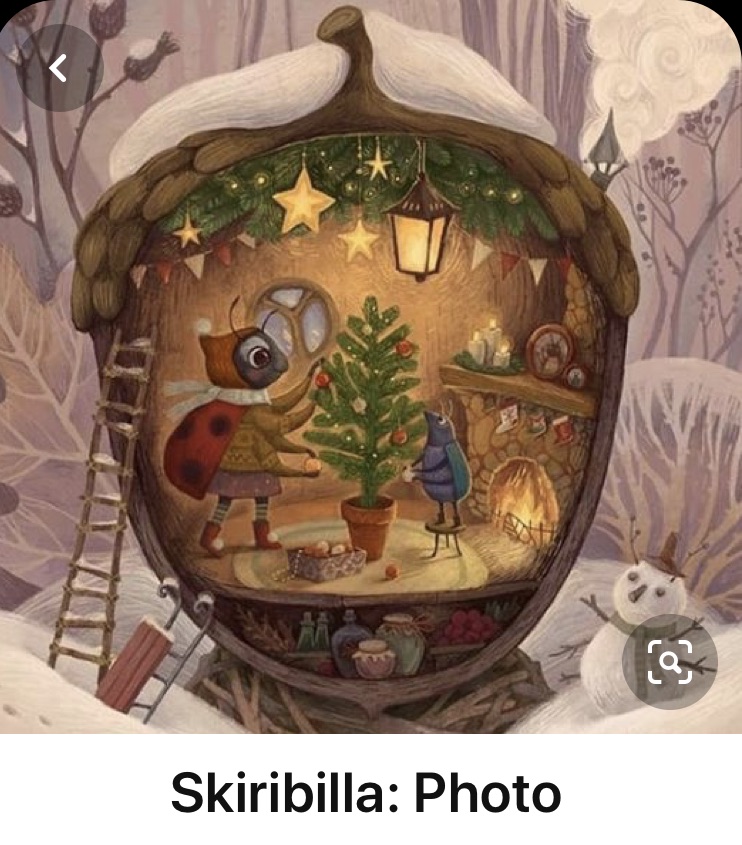742x845 pixels.
Task: Open the acorn house pin image
Action: point(370,400)
